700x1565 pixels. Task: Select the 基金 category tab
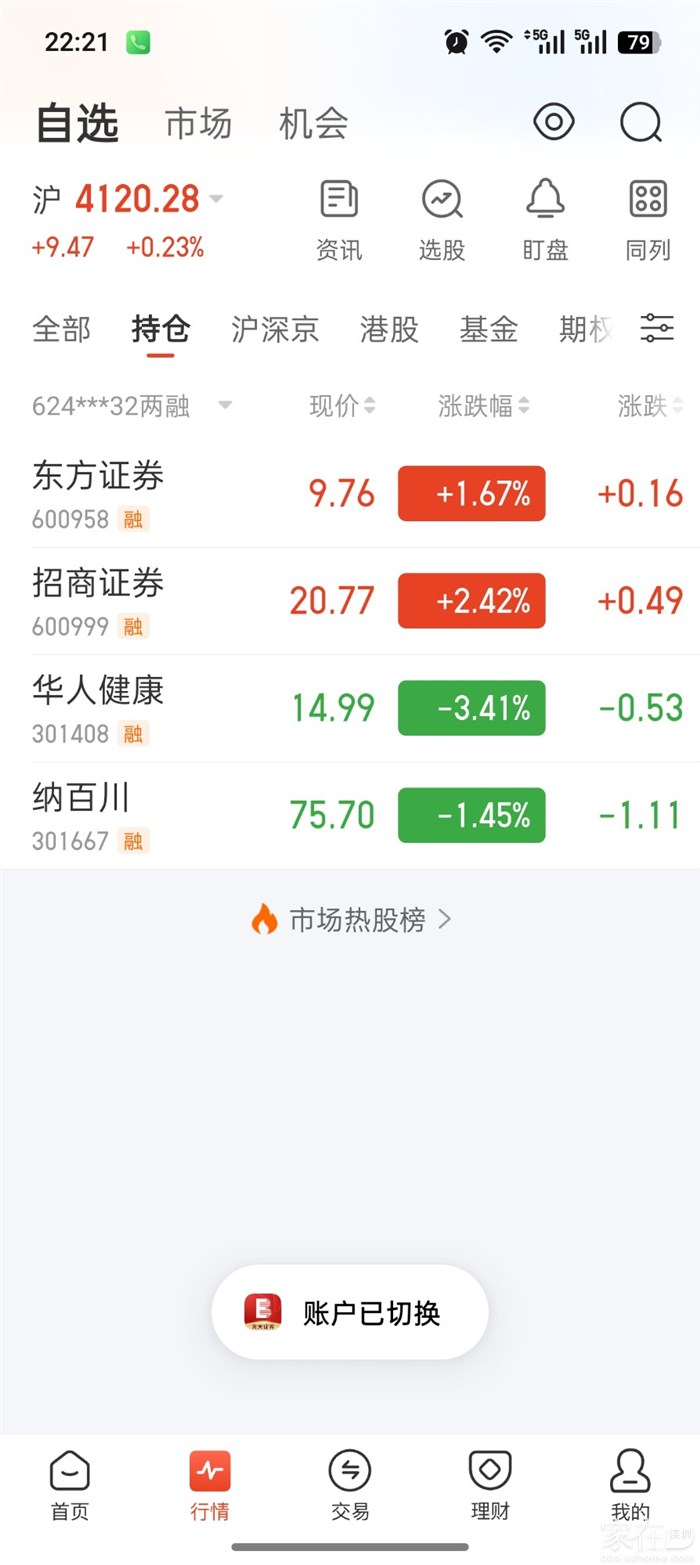pyautogui.click(x=489, y=329)
